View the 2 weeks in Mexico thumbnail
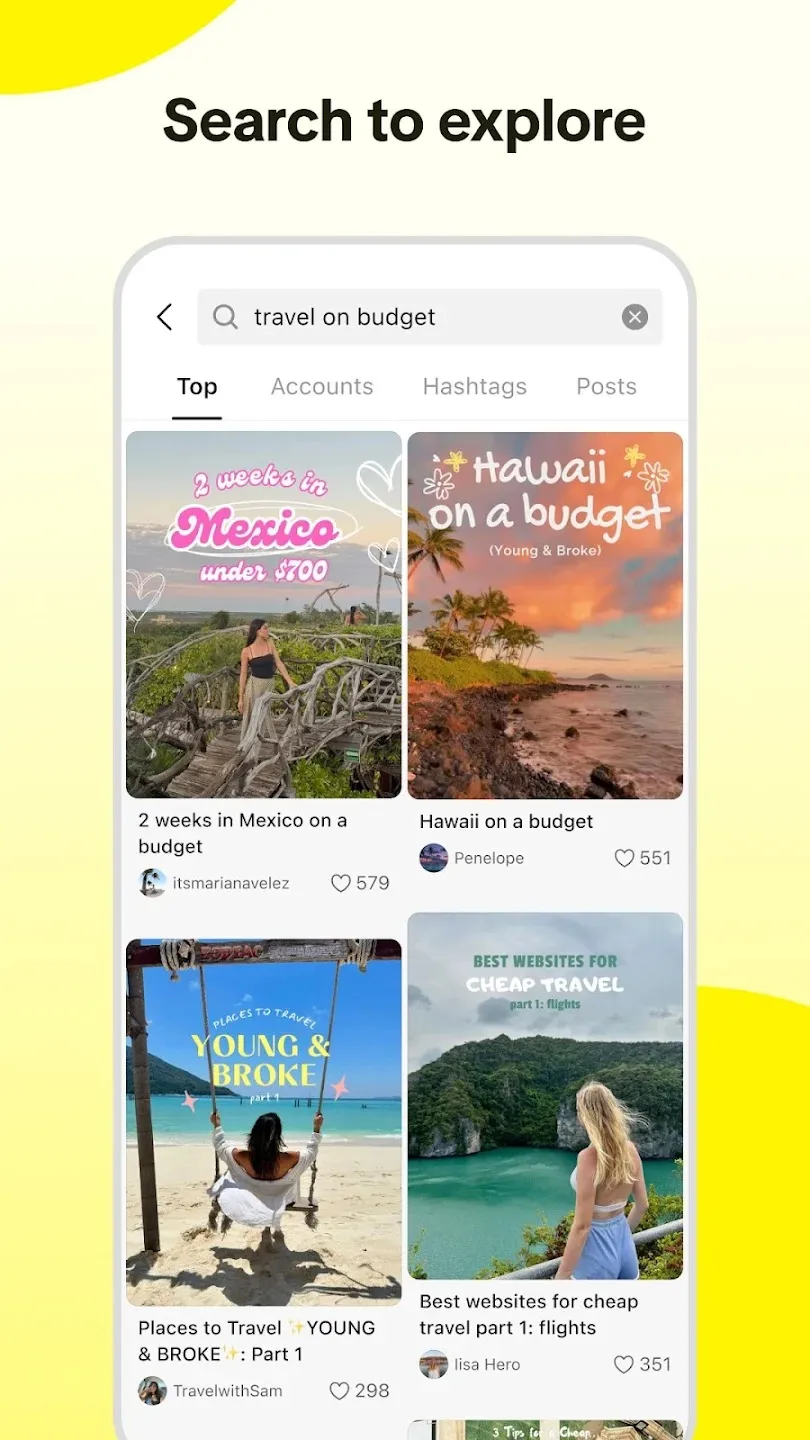This screenshot has width=810, height=1440. pos(263,614)
